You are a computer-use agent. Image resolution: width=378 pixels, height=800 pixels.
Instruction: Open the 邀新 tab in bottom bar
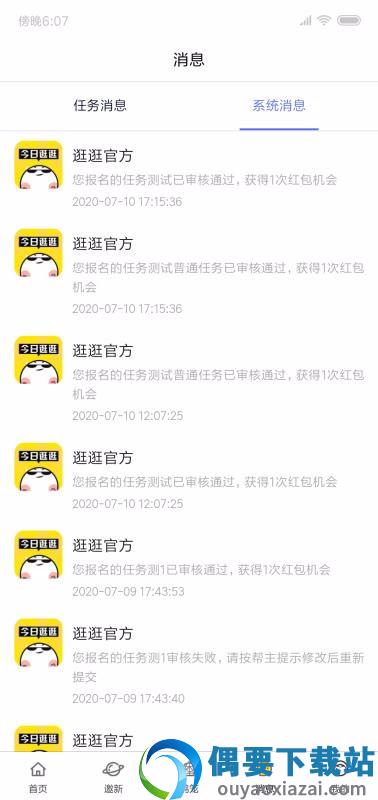113,777
